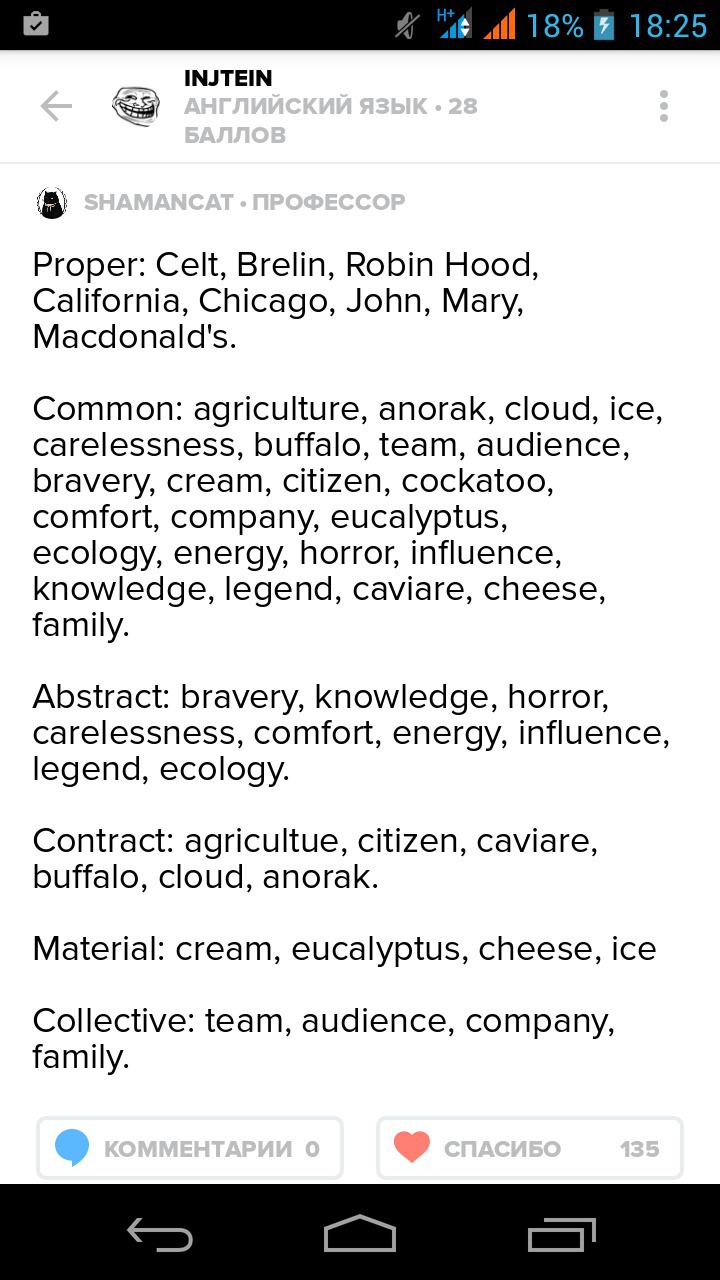Open the three-dot overflow menu
This screenshot has width=720, height=1280.
pos(664,106)
